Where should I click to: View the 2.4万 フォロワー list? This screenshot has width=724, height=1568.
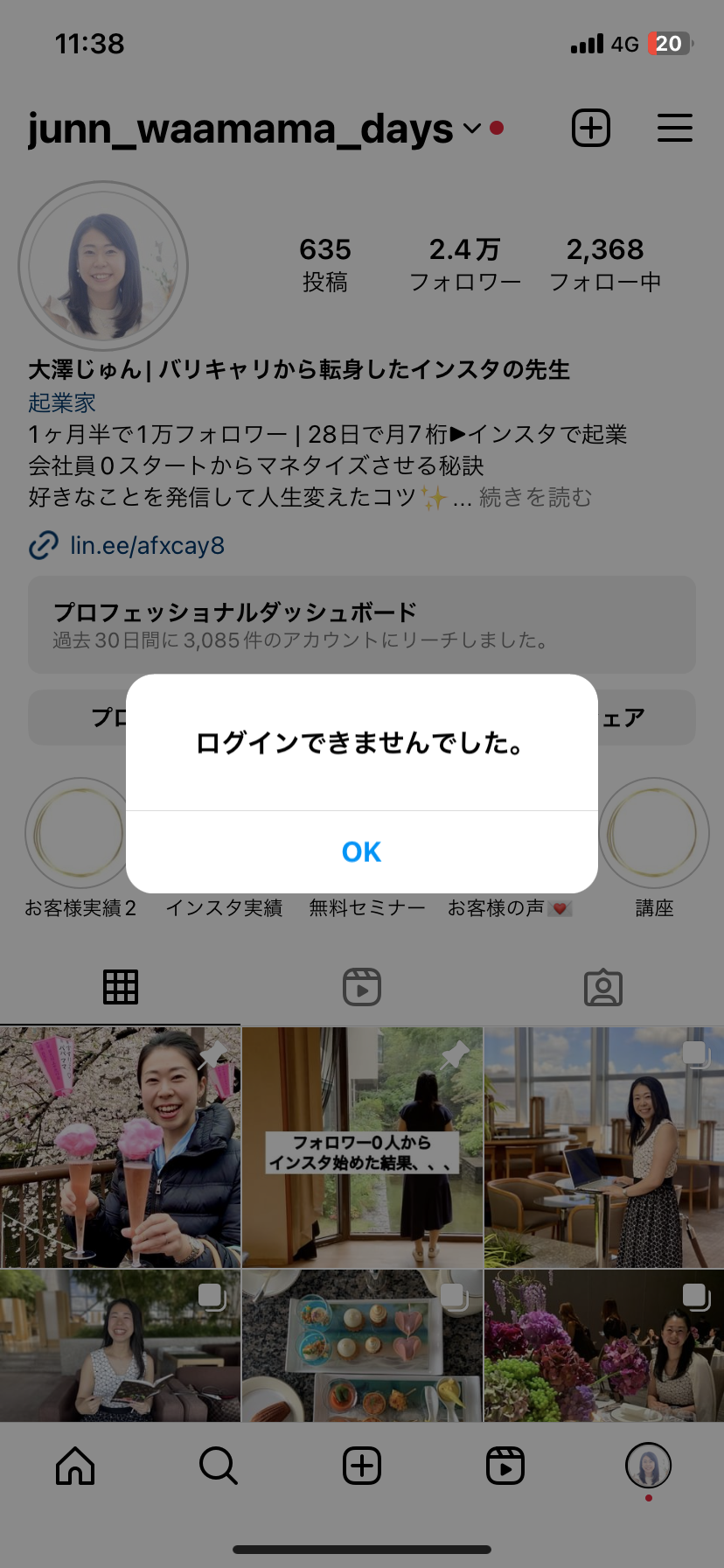click(465, 264)
